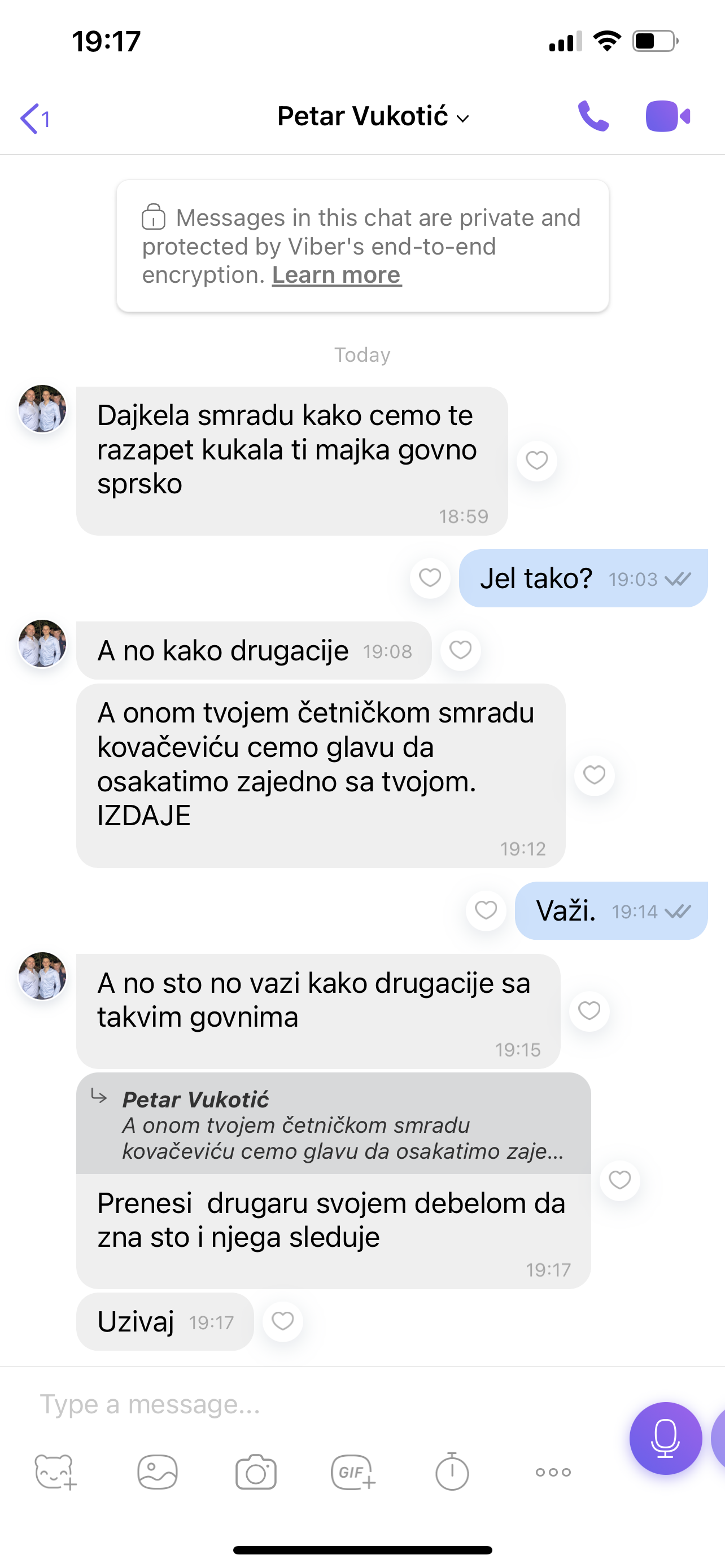Jump to the quoted Petar Vukotić message

pyautogui.click(x=334, y=1124)
